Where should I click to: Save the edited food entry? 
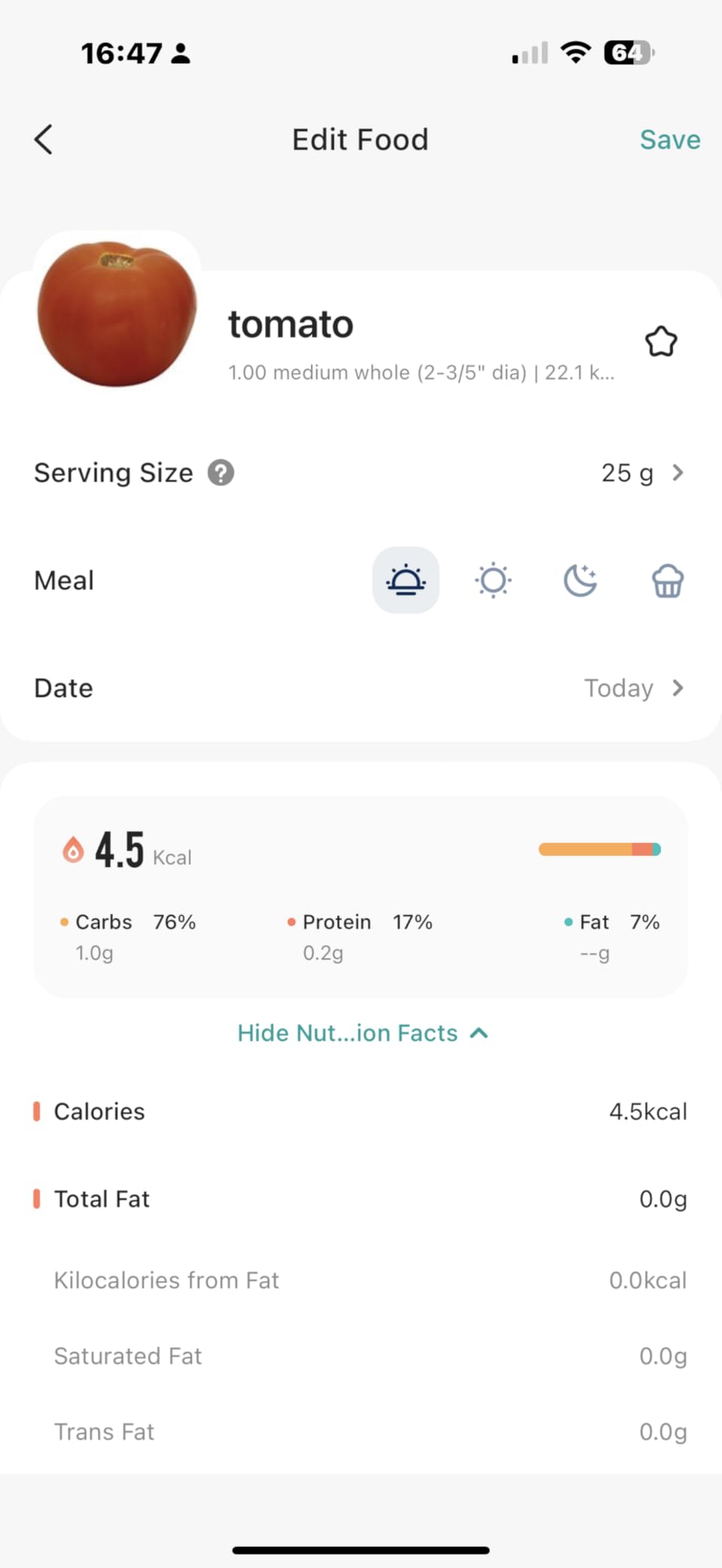(x=669, y=140)
